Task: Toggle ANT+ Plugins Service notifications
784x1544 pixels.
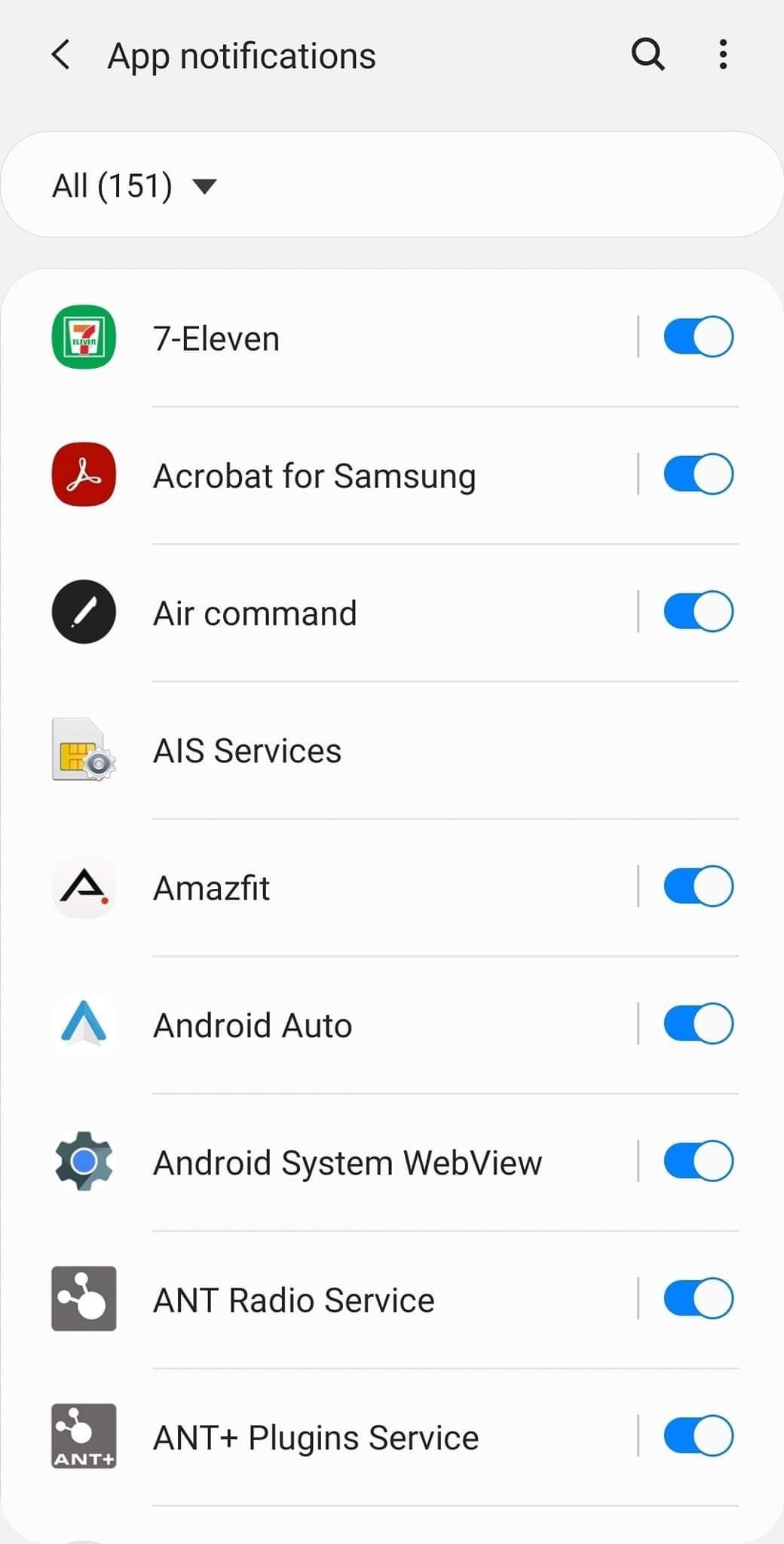Action: [698, 1435]
